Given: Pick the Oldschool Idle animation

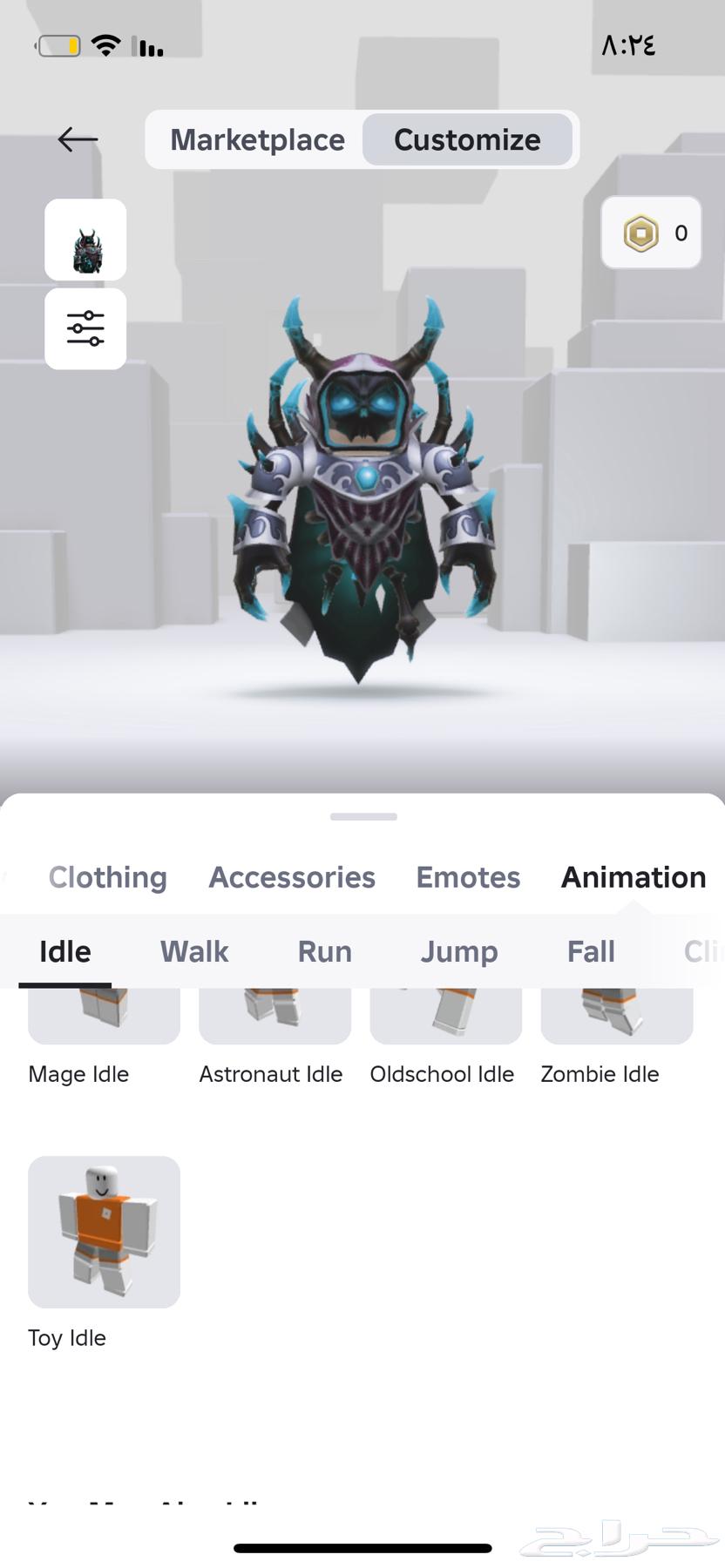Looking at the screenshot, I should [x=445, y=1019].
